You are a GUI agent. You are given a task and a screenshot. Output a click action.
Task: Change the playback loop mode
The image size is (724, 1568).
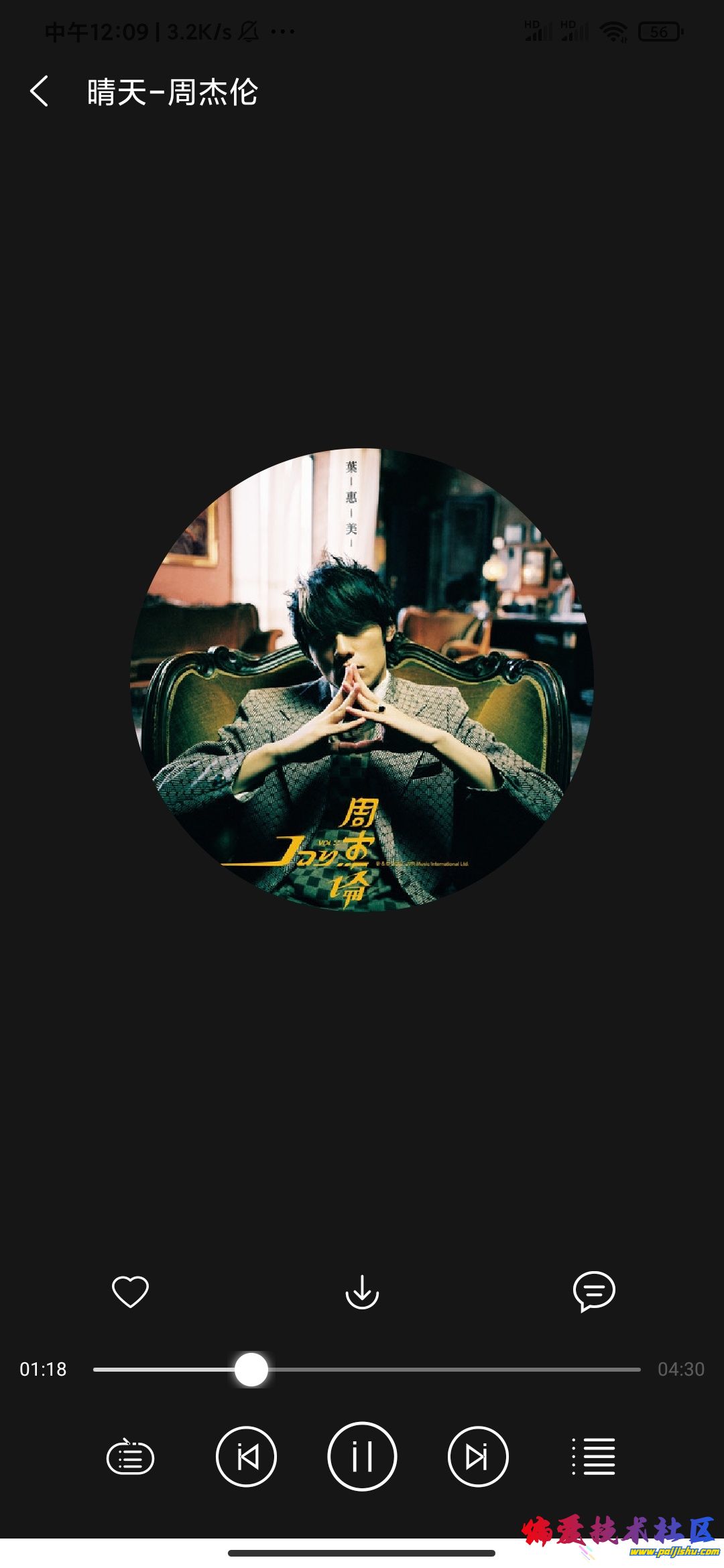tap(130, 1457)
